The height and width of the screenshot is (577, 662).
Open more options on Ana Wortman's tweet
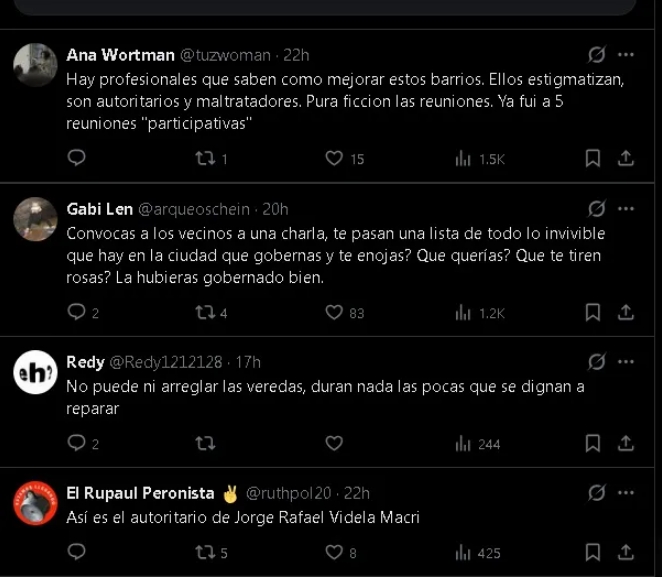626,54
